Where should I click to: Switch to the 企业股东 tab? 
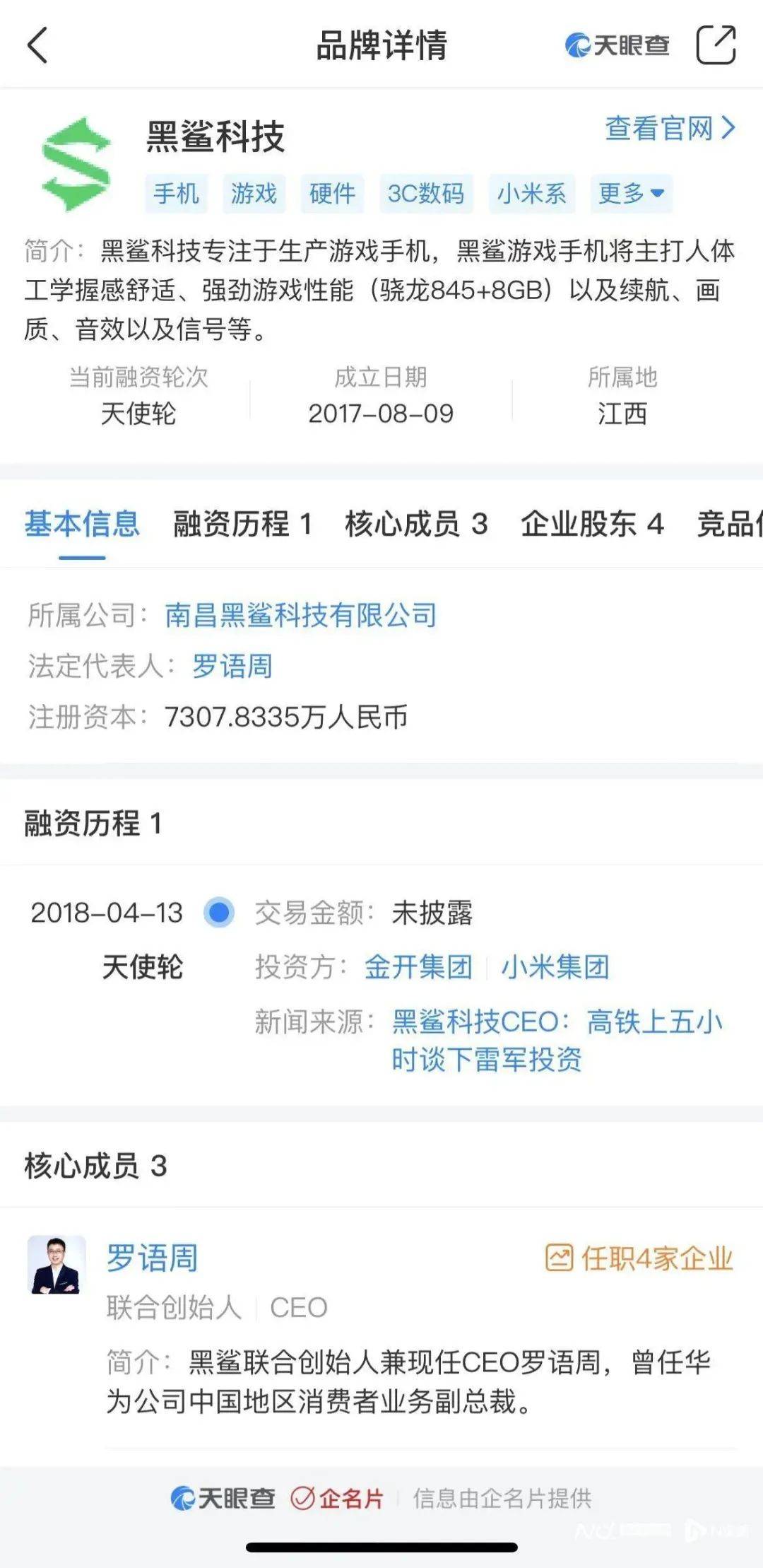[x=592, y=525]
